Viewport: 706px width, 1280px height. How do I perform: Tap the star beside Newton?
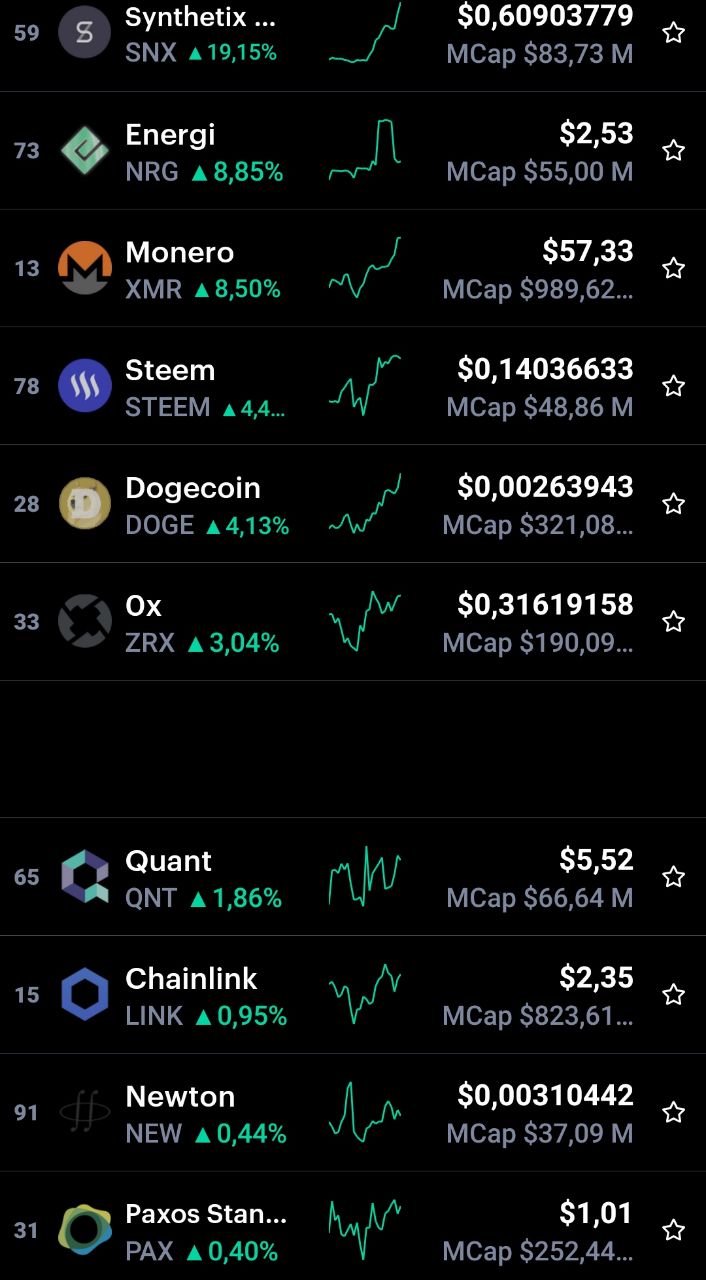click(674, 1112)
